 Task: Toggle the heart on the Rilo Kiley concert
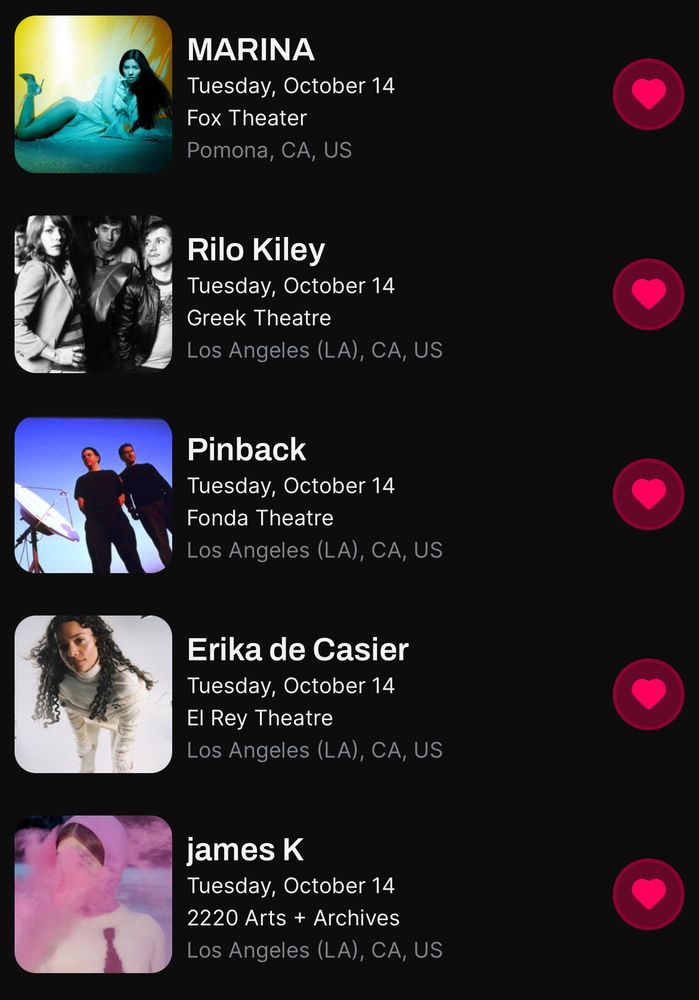click(x=648, y=294)
